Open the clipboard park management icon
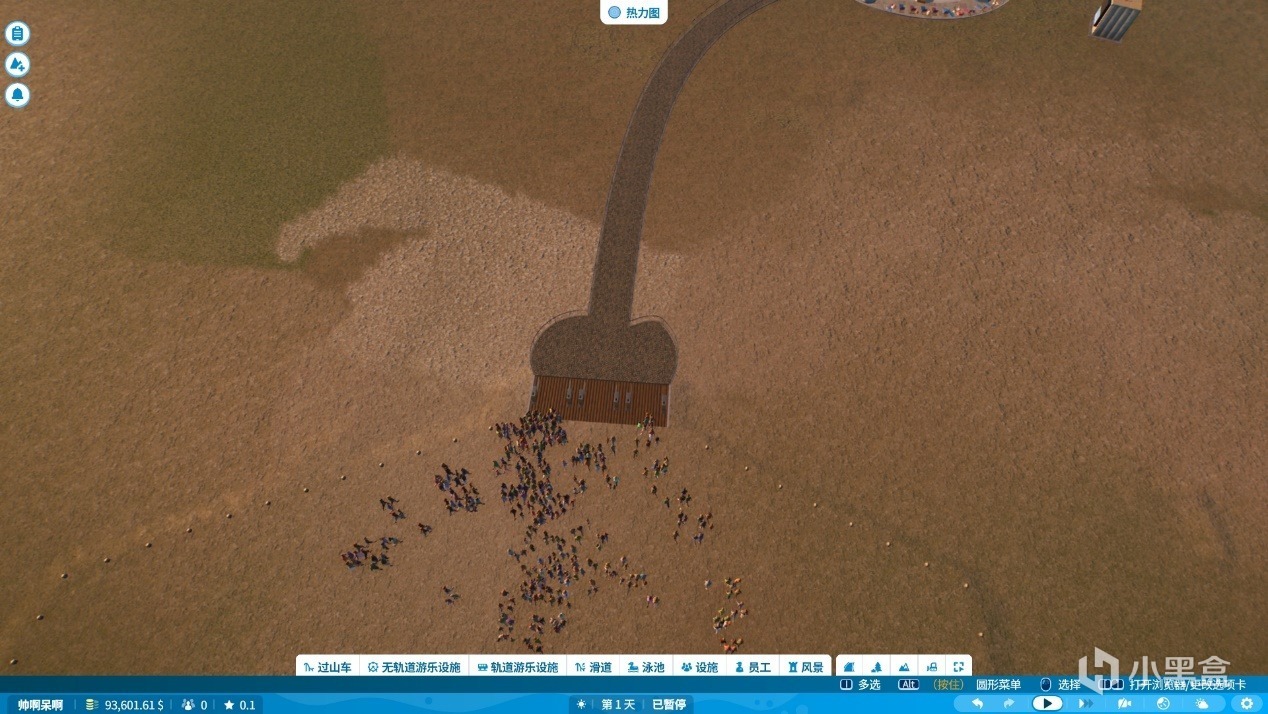 [x=17, y=34]
